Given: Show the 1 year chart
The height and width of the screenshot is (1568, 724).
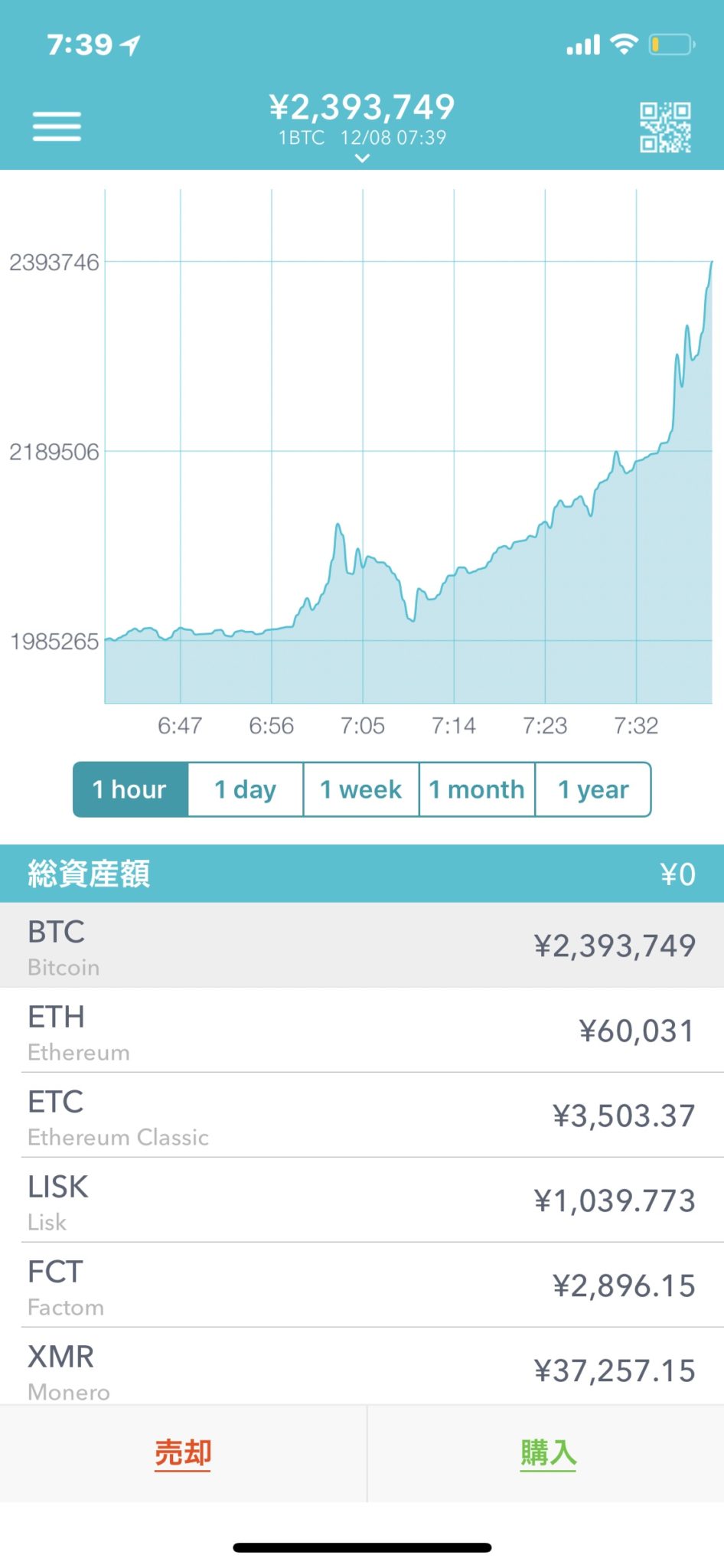Looking at the screenshot, I should [593, 789].
